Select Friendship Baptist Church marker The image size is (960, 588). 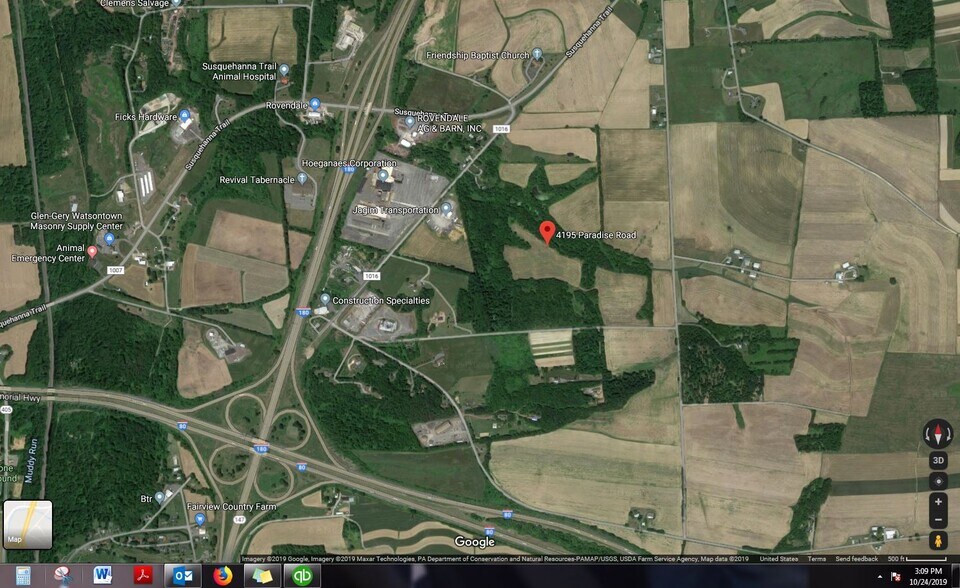(537, 54)
